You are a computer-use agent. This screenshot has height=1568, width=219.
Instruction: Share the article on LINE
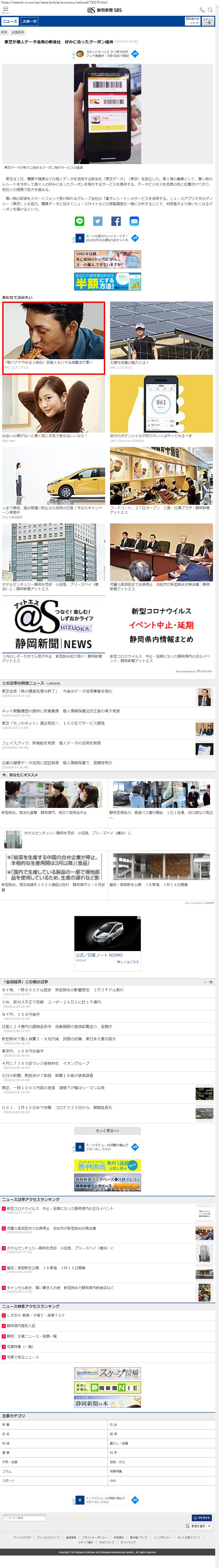[79, 221]
